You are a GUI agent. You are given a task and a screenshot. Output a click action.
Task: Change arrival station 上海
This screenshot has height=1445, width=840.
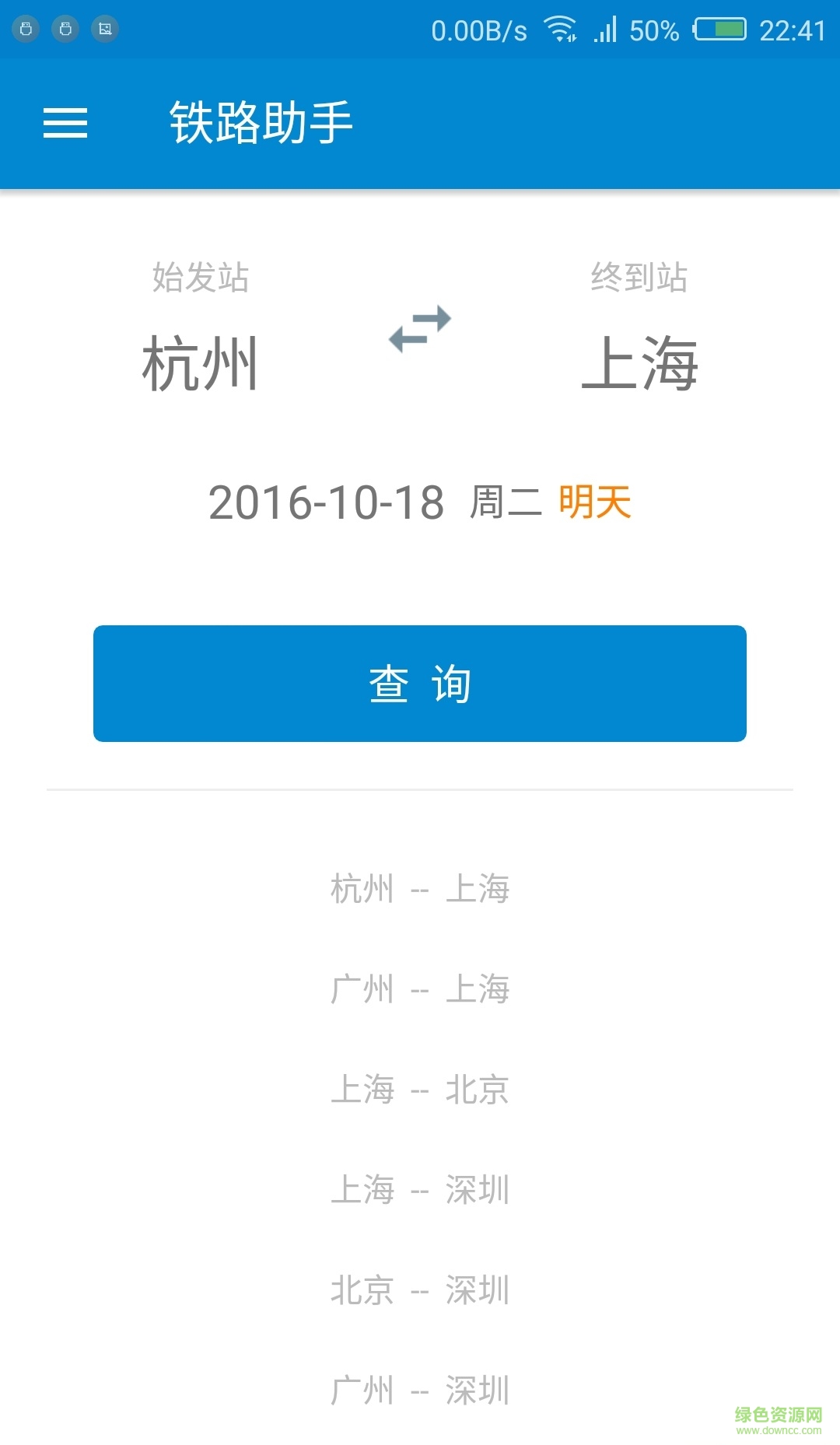(639, 364)
